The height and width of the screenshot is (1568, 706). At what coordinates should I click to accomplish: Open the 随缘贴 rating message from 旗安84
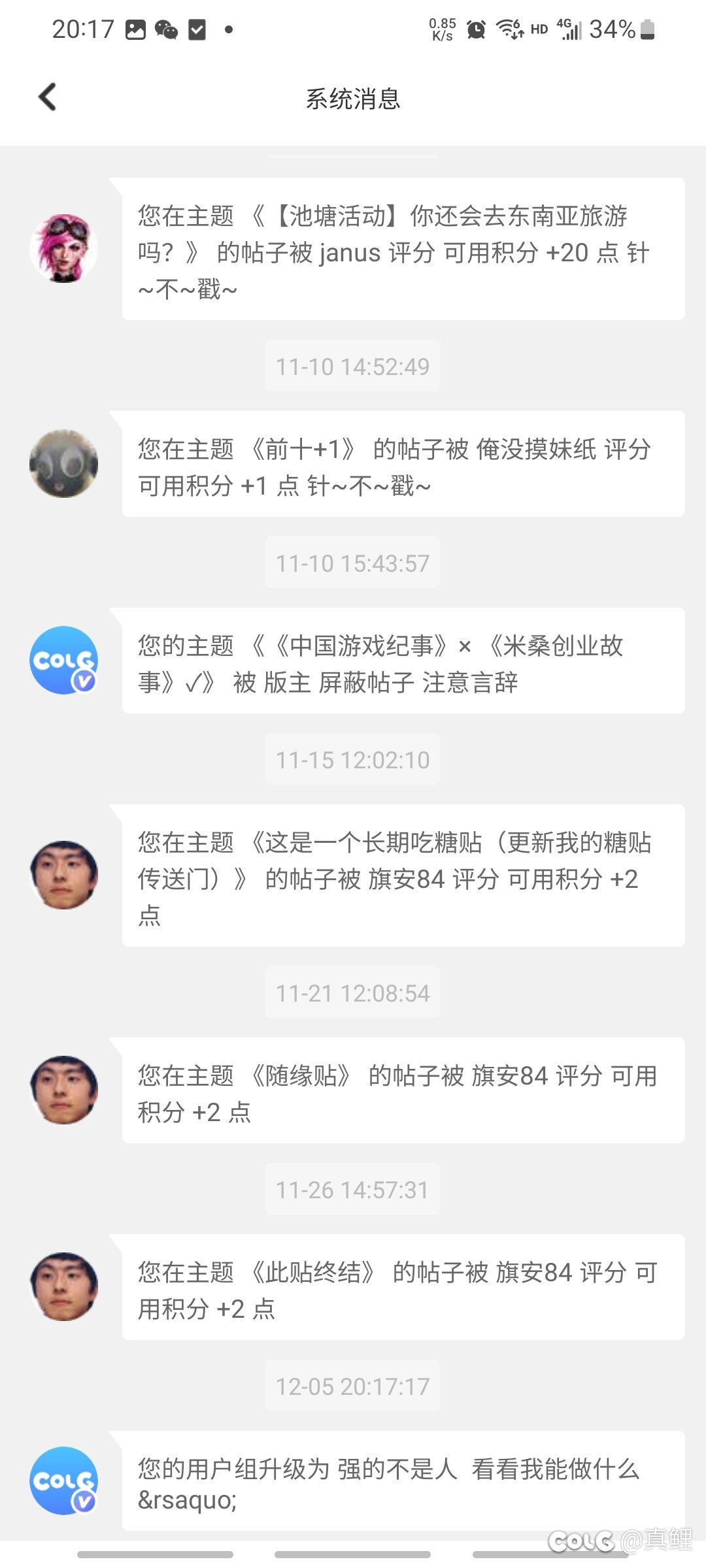click(403, 1090)
